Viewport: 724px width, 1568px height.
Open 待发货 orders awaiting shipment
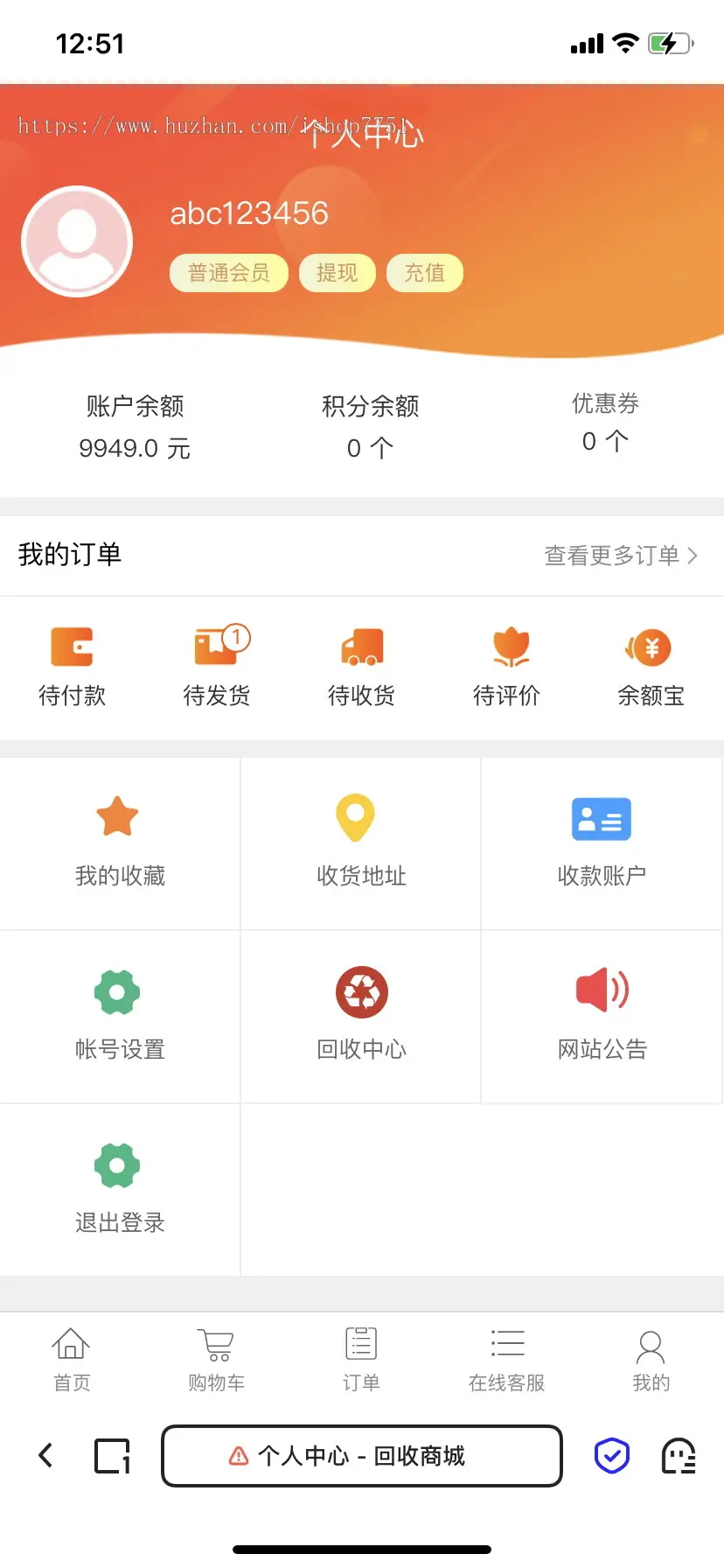tap(217, 668)
